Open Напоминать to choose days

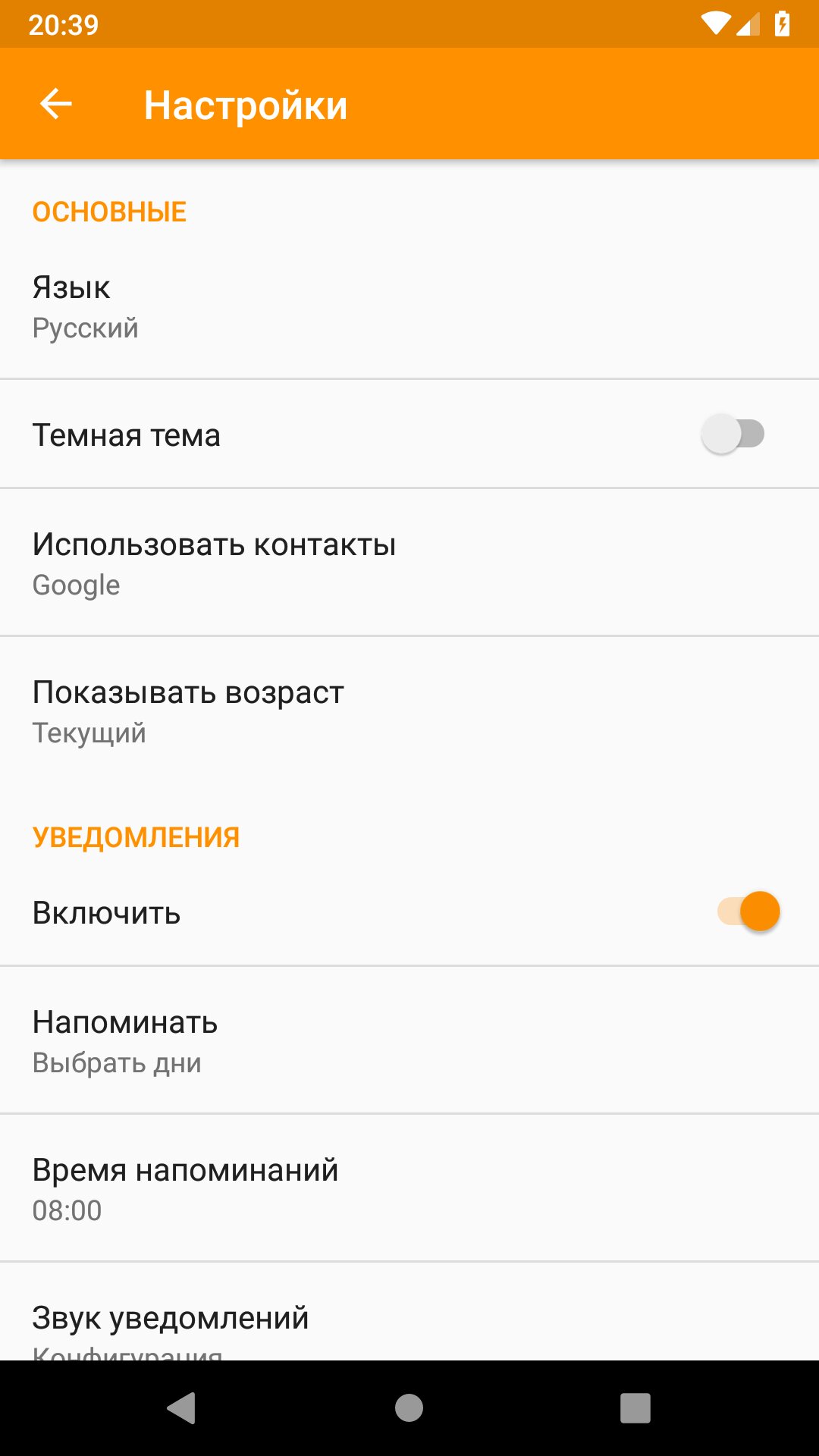tap(409, 1040)
